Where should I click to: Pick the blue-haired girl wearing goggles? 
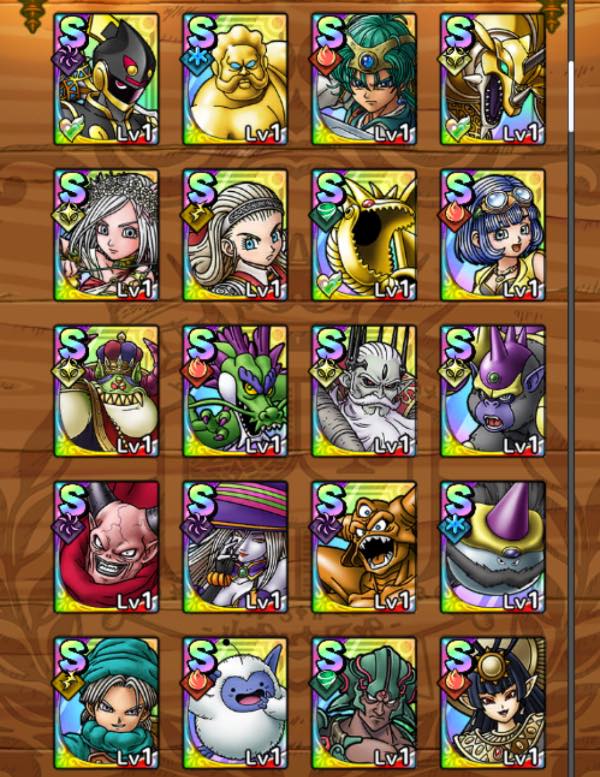[492, 235]
